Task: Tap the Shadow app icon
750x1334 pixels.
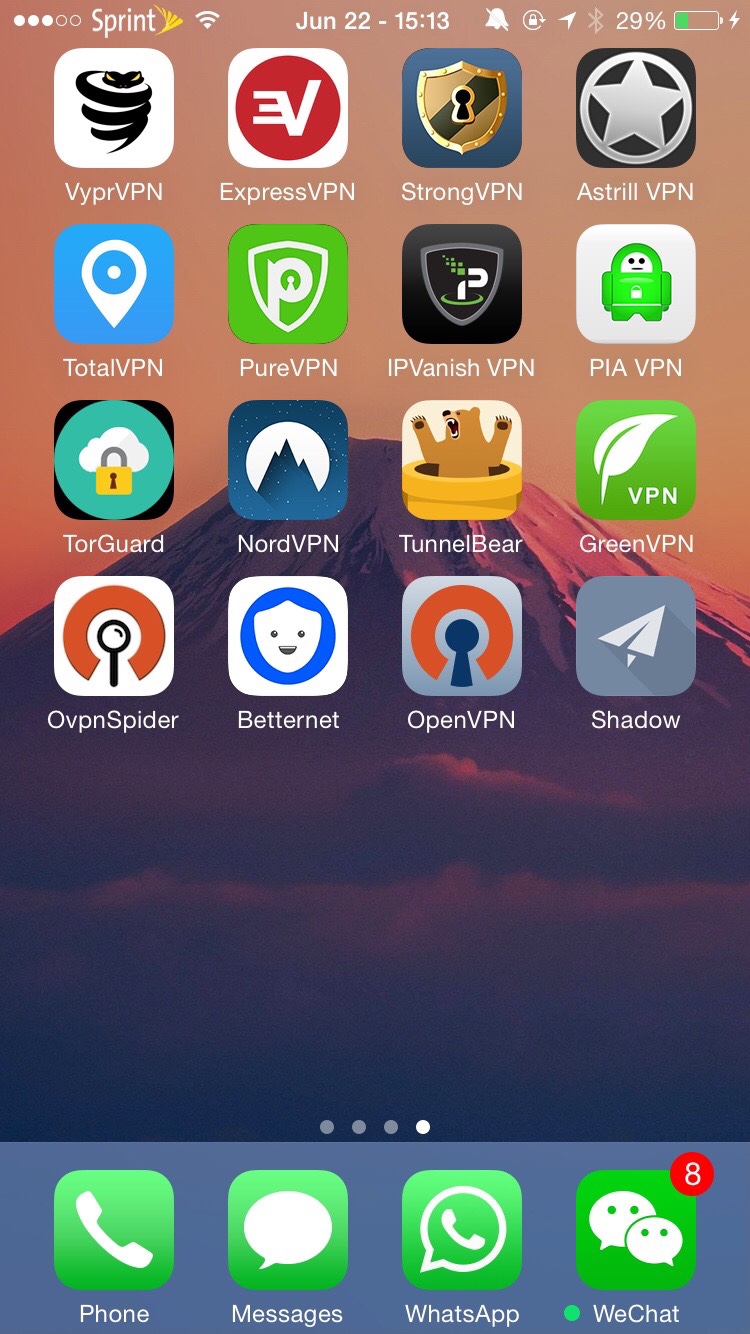Action: (636, 636)
